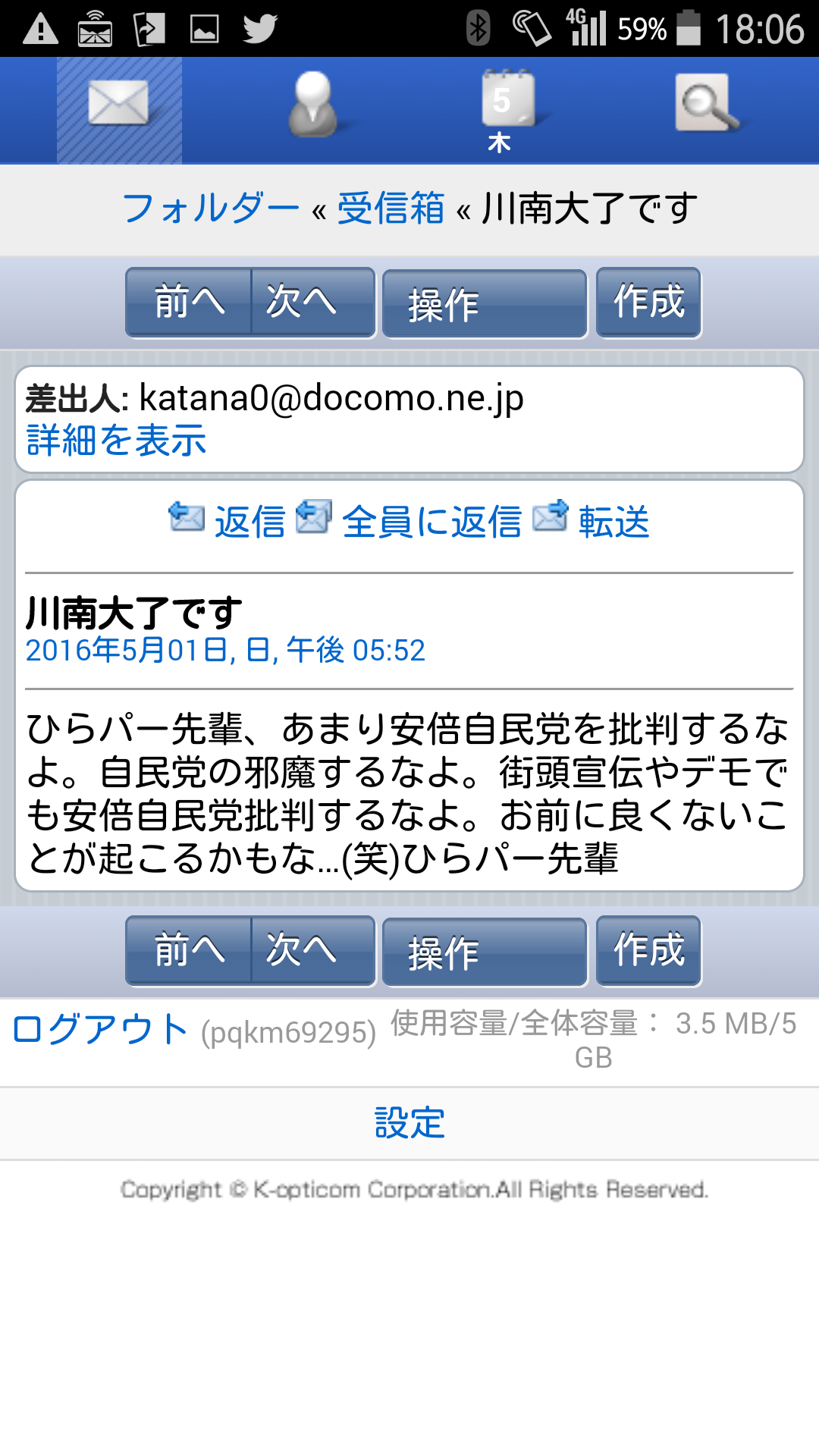Open the bottom 操作 dropdown
819x1456 pixels.
click(485, 952)
